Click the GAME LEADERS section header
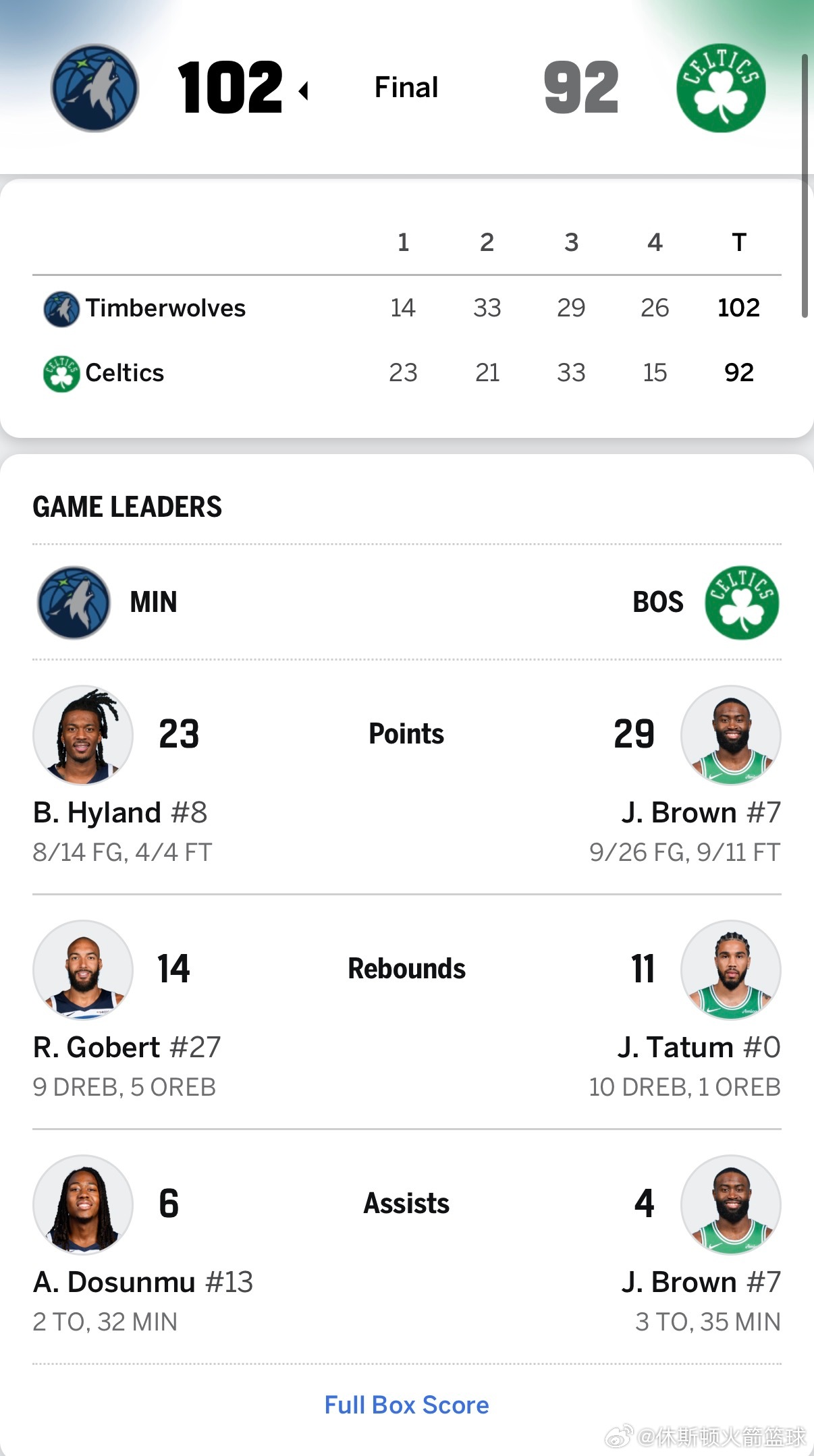This screenshot has height=1456, width=814. 128,507
